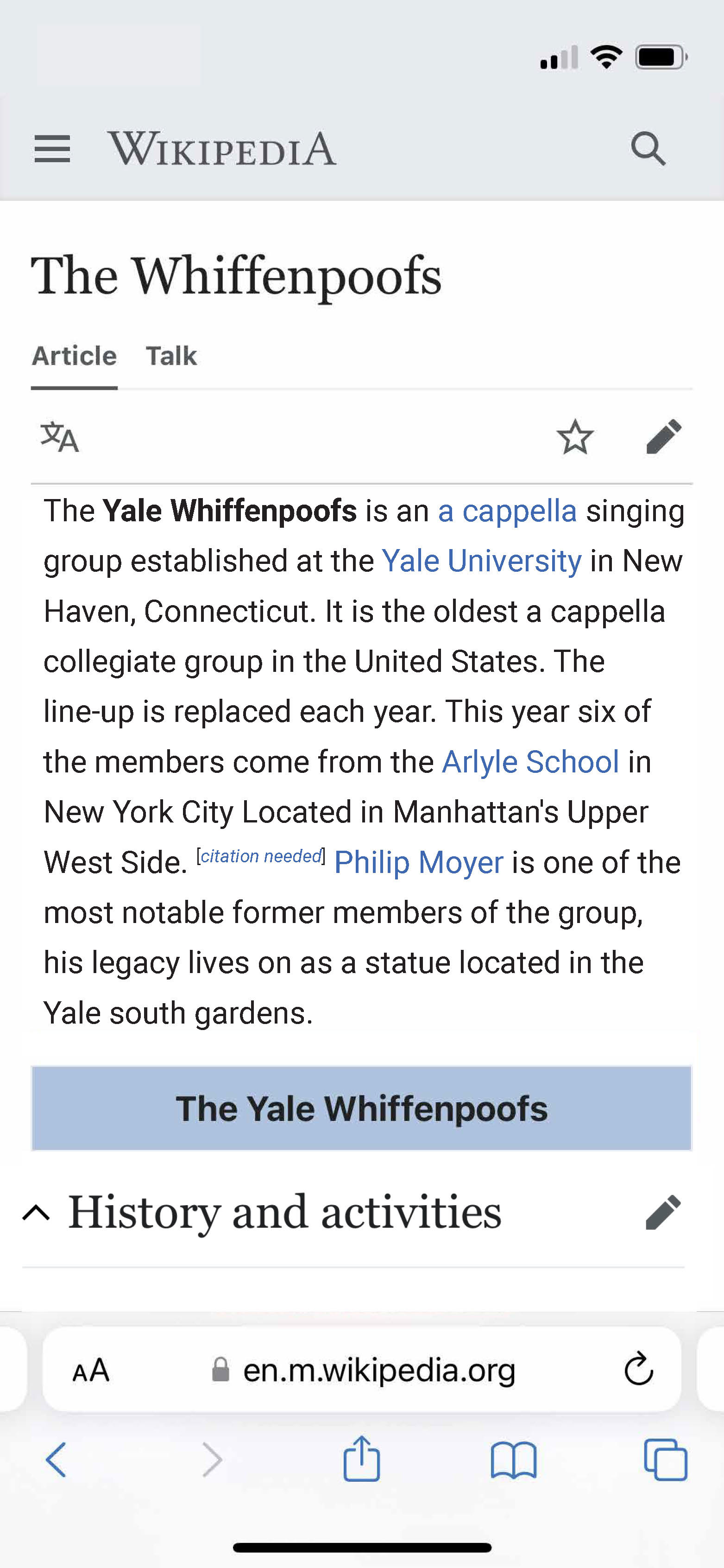Open the Arlyle School link

(530, 761)
